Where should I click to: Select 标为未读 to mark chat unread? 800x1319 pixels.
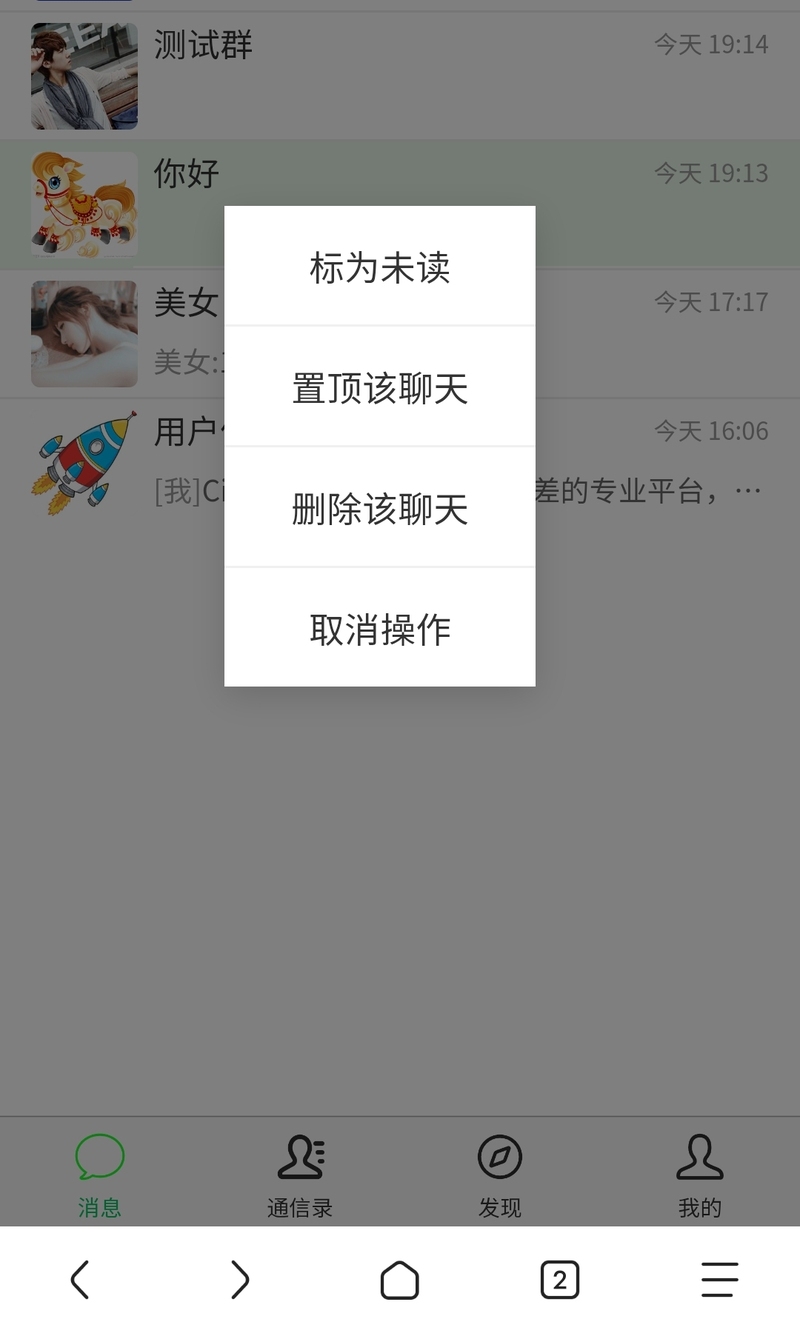(x=379, y=267)
